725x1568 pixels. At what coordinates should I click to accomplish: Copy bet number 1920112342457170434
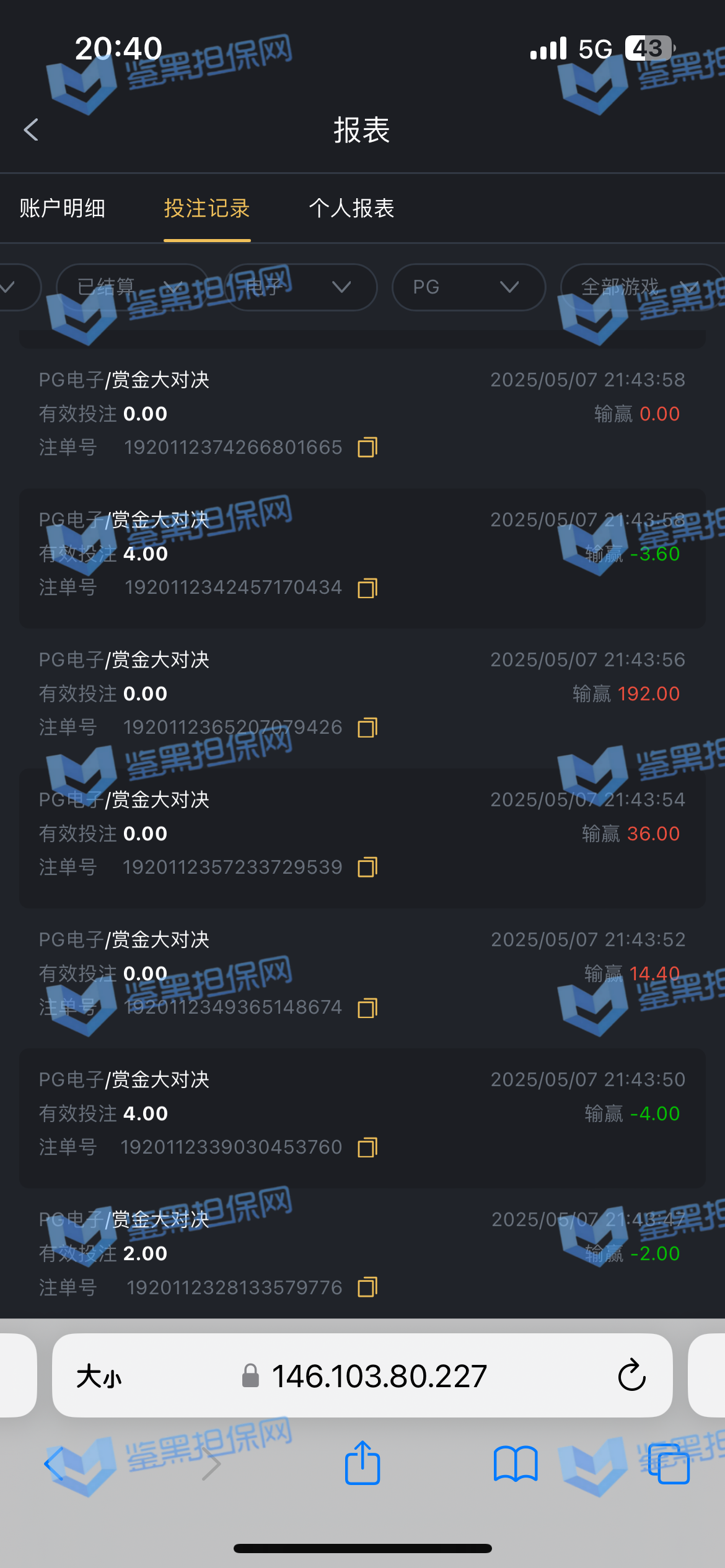[367, 588]
